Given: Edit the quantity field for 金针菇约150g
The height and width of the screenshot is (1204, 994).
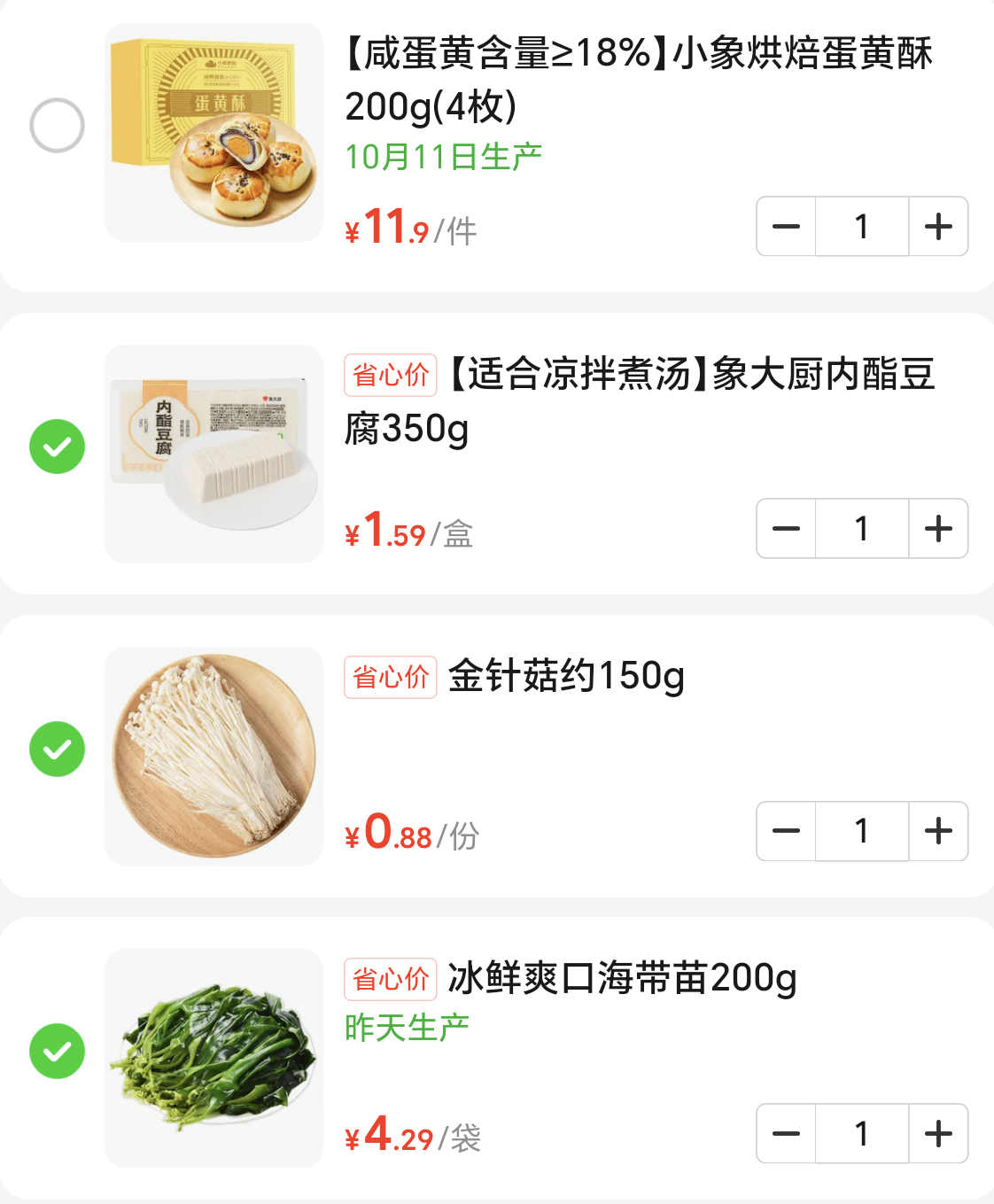Looking at the screenshot, I should click(x=861, y=831).
